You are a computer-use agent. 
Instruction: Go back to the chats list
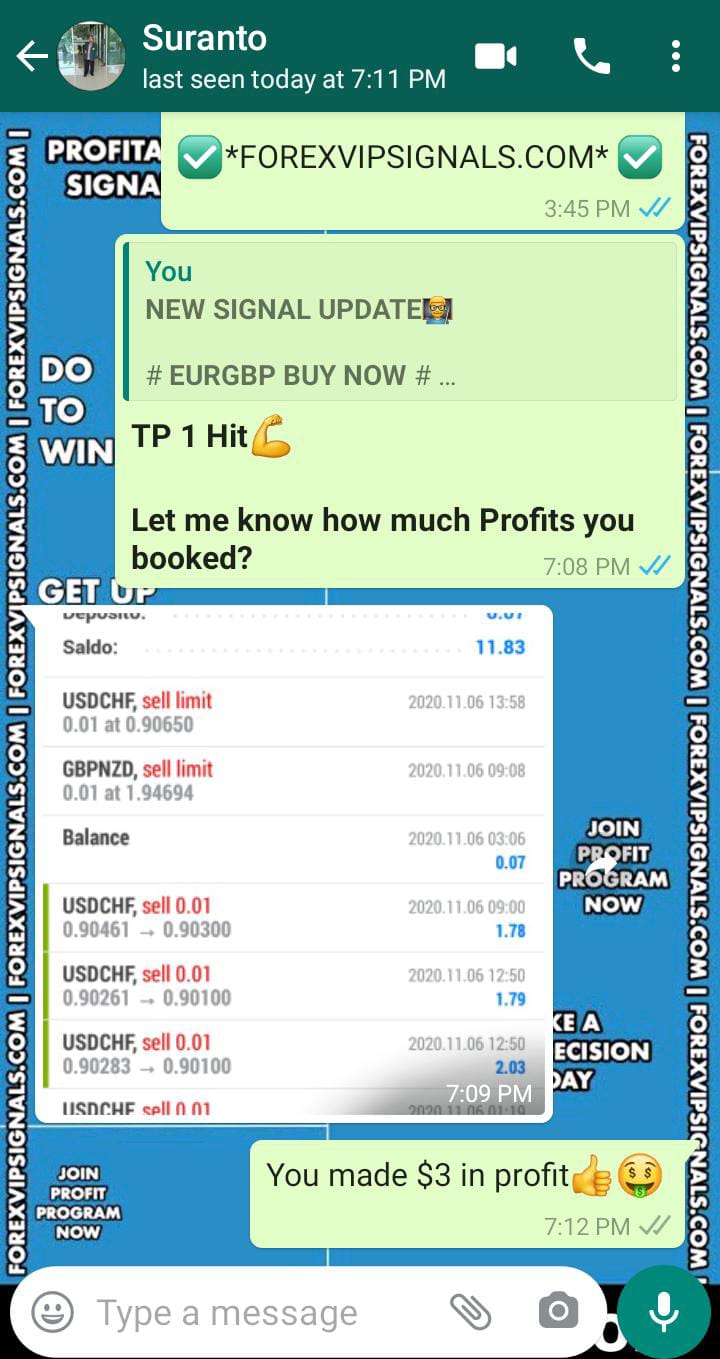(x=32, y=57)
